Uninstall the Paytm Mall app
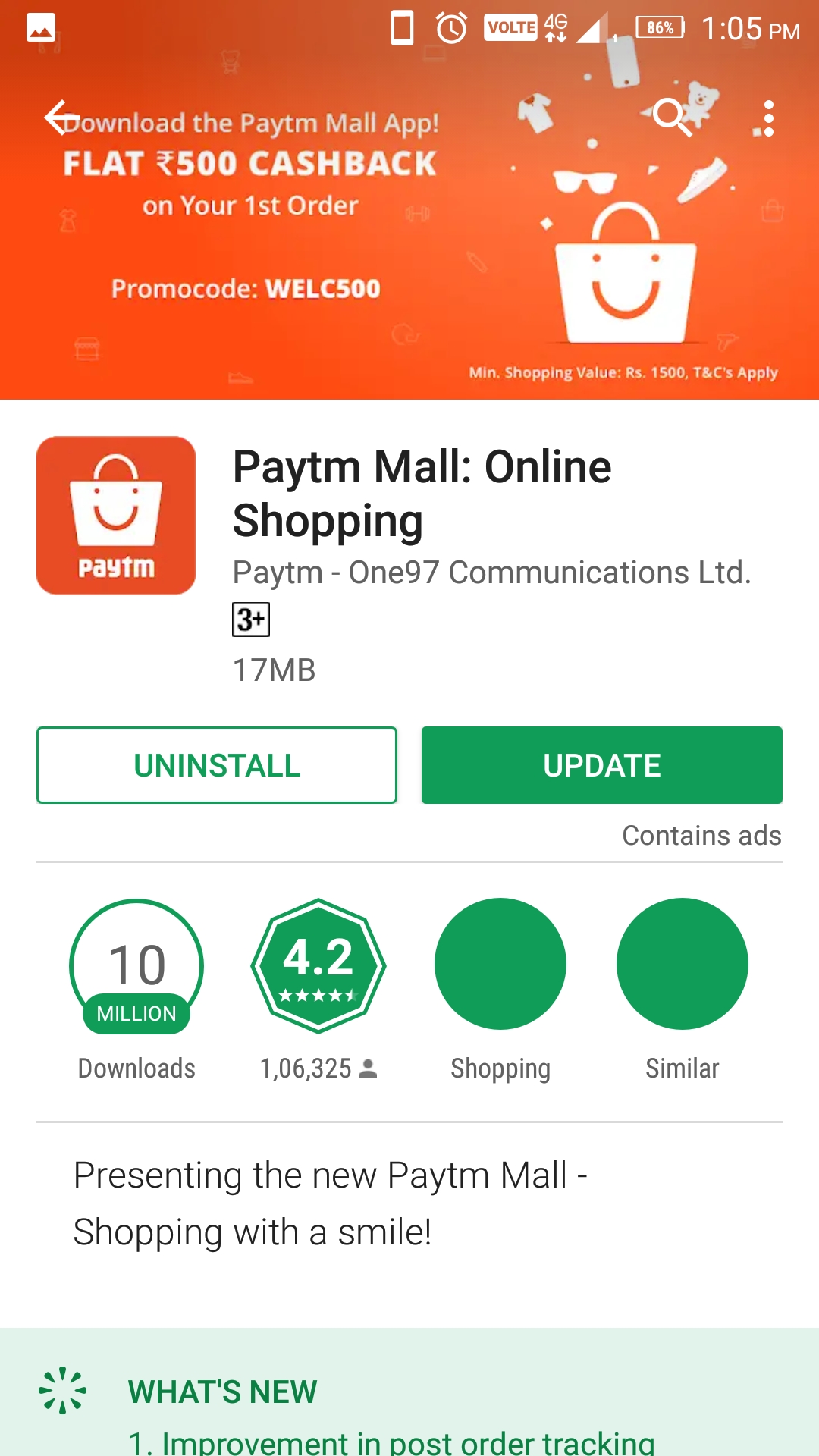The width and height of the screenshot is (819, 1456). tap(217, 765)
